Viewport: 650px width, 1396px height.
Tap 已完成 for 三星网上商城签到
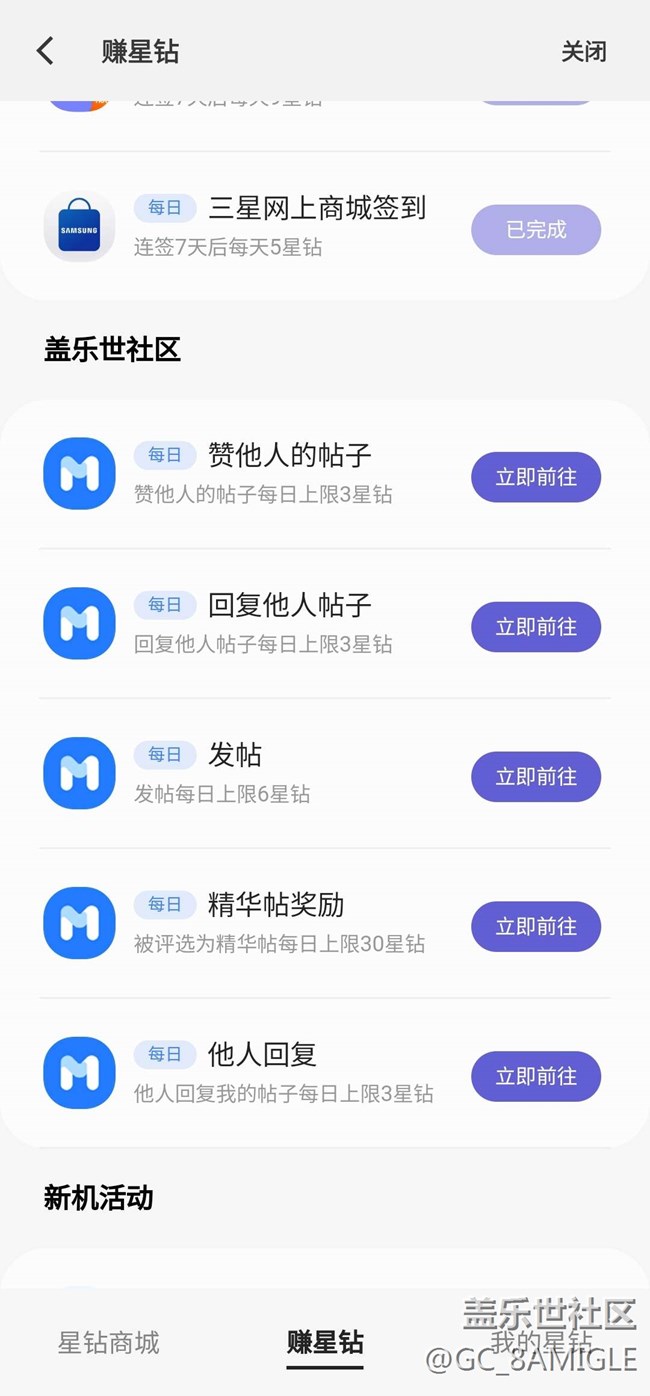click(536, 230)
